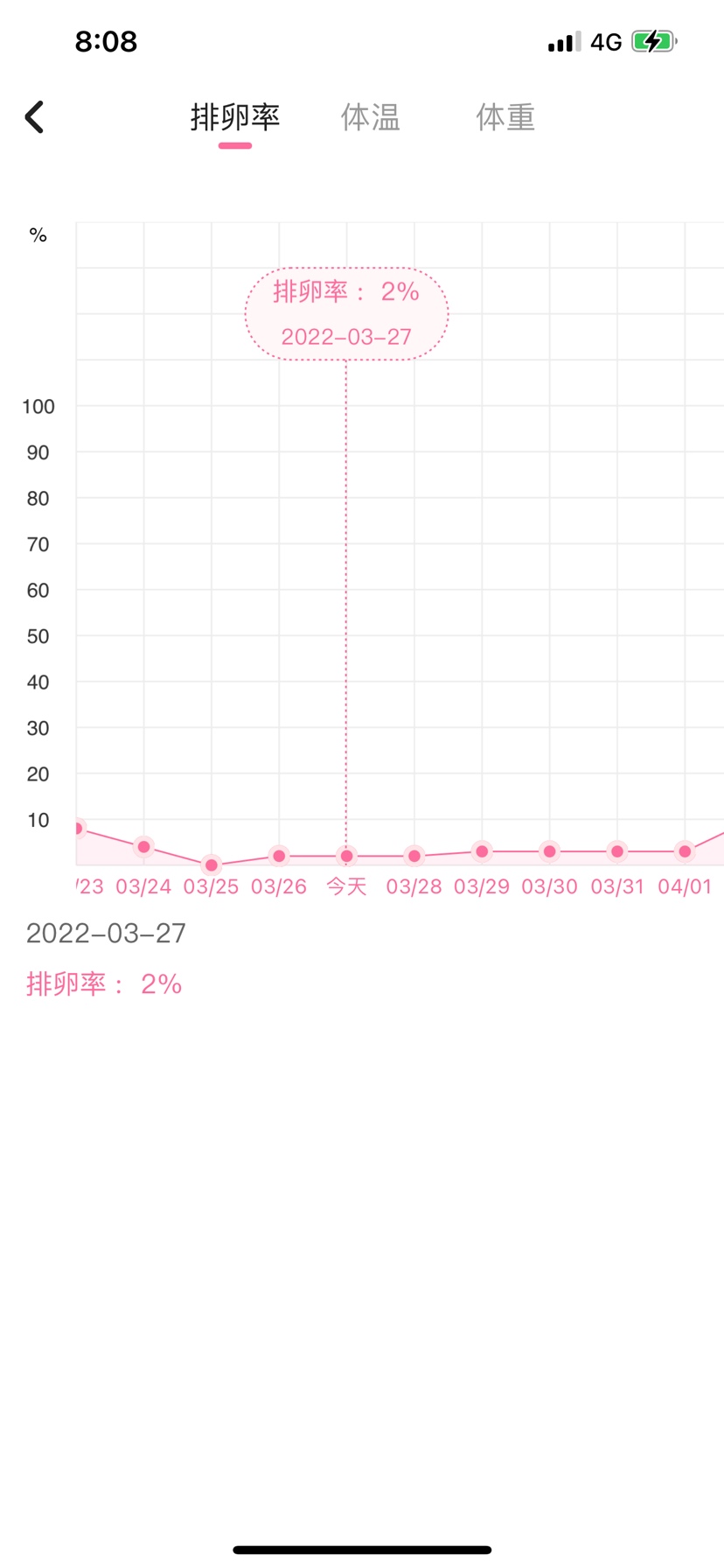Switch to the 体重 tab

coord(505,117)
